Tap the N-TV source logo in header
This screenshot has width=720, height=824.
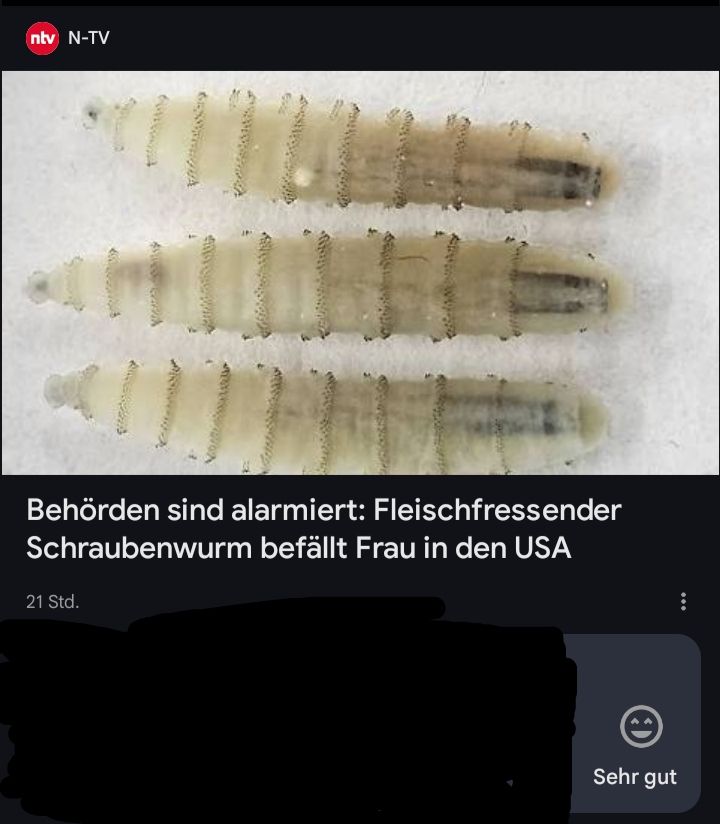pyautogui.click(x=39, y=38)
